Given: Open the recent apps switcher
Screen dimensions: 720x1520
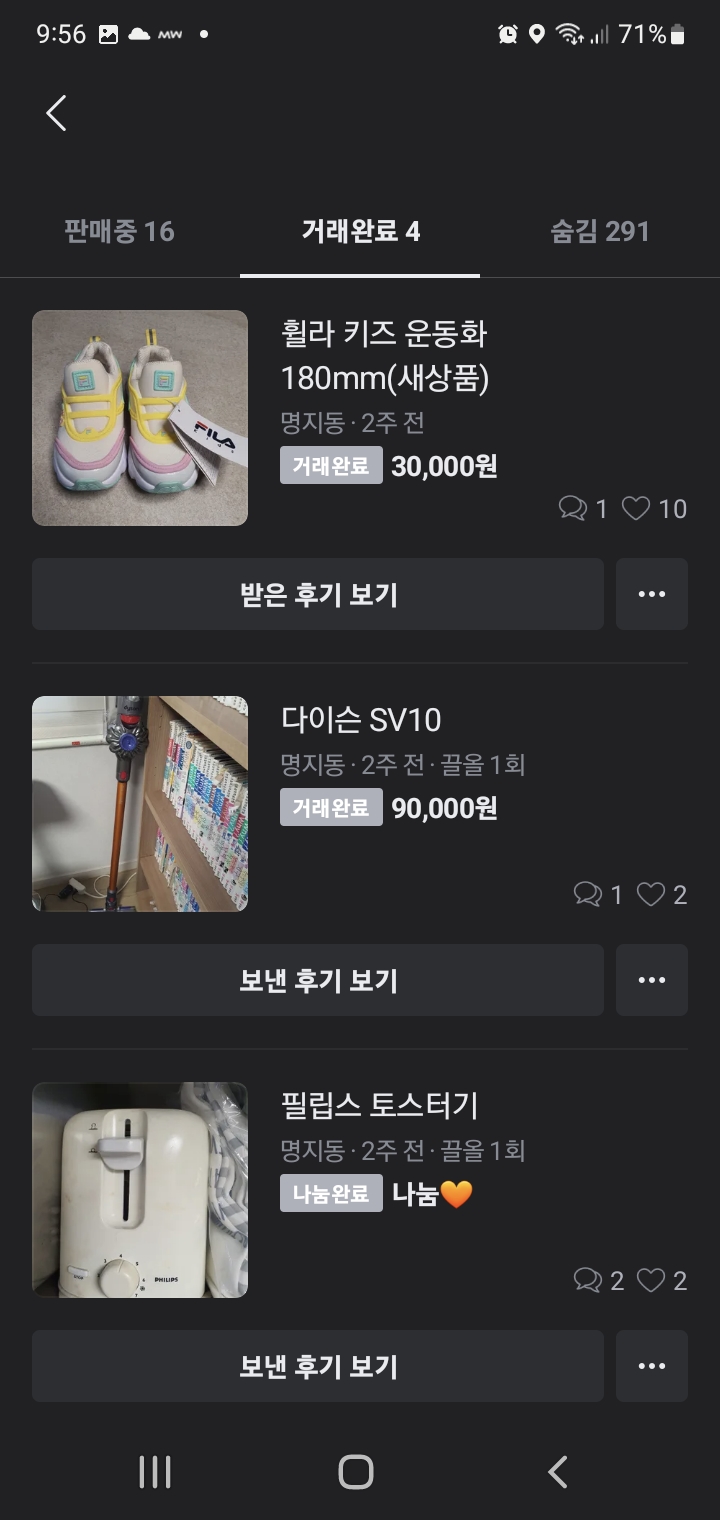Looking at the screenshot, I should (x=155, y=1472).
